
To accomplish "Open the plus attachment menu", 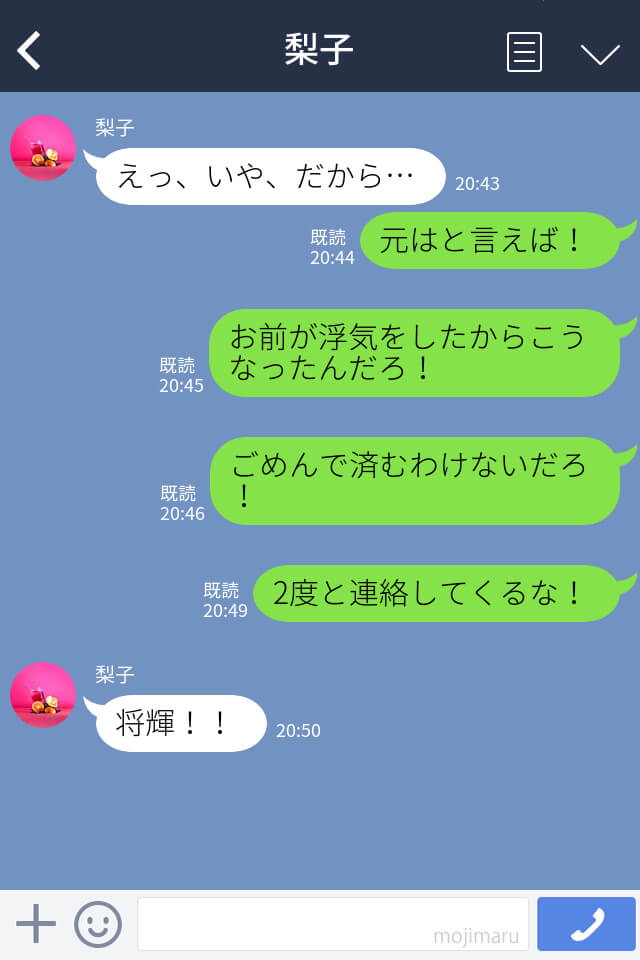I will [x=36, y=924].
